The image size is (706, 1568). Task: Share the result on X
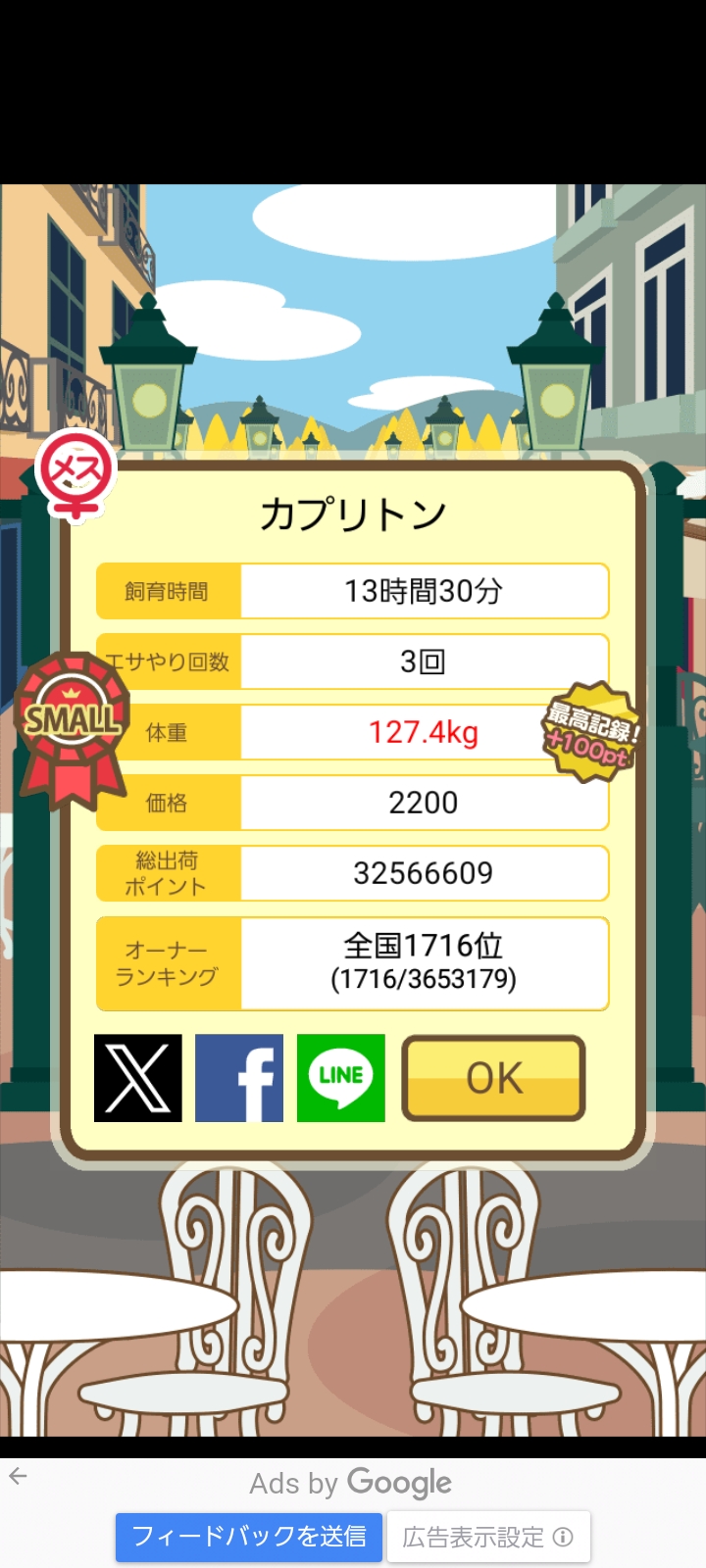pyautogui.click(x=138, y=1078)
